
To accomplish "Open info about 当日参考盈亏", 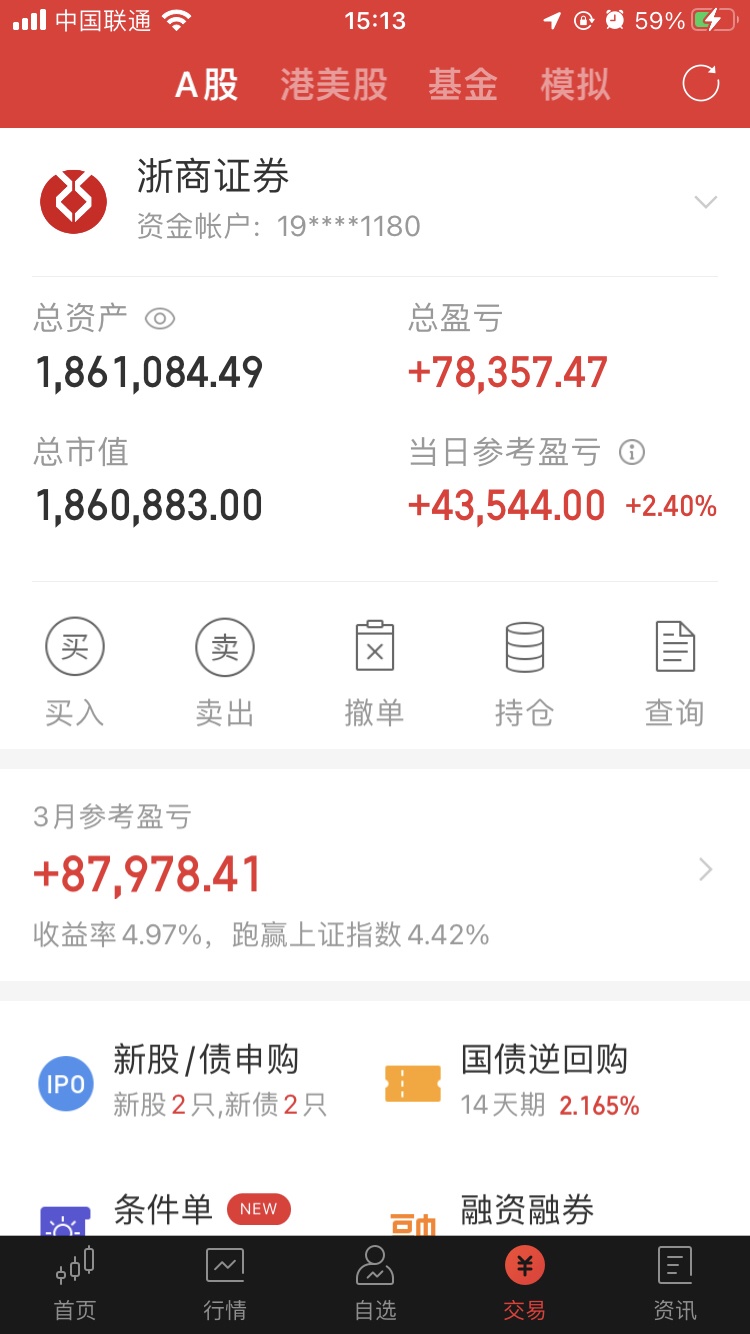I will pos(632,453).
